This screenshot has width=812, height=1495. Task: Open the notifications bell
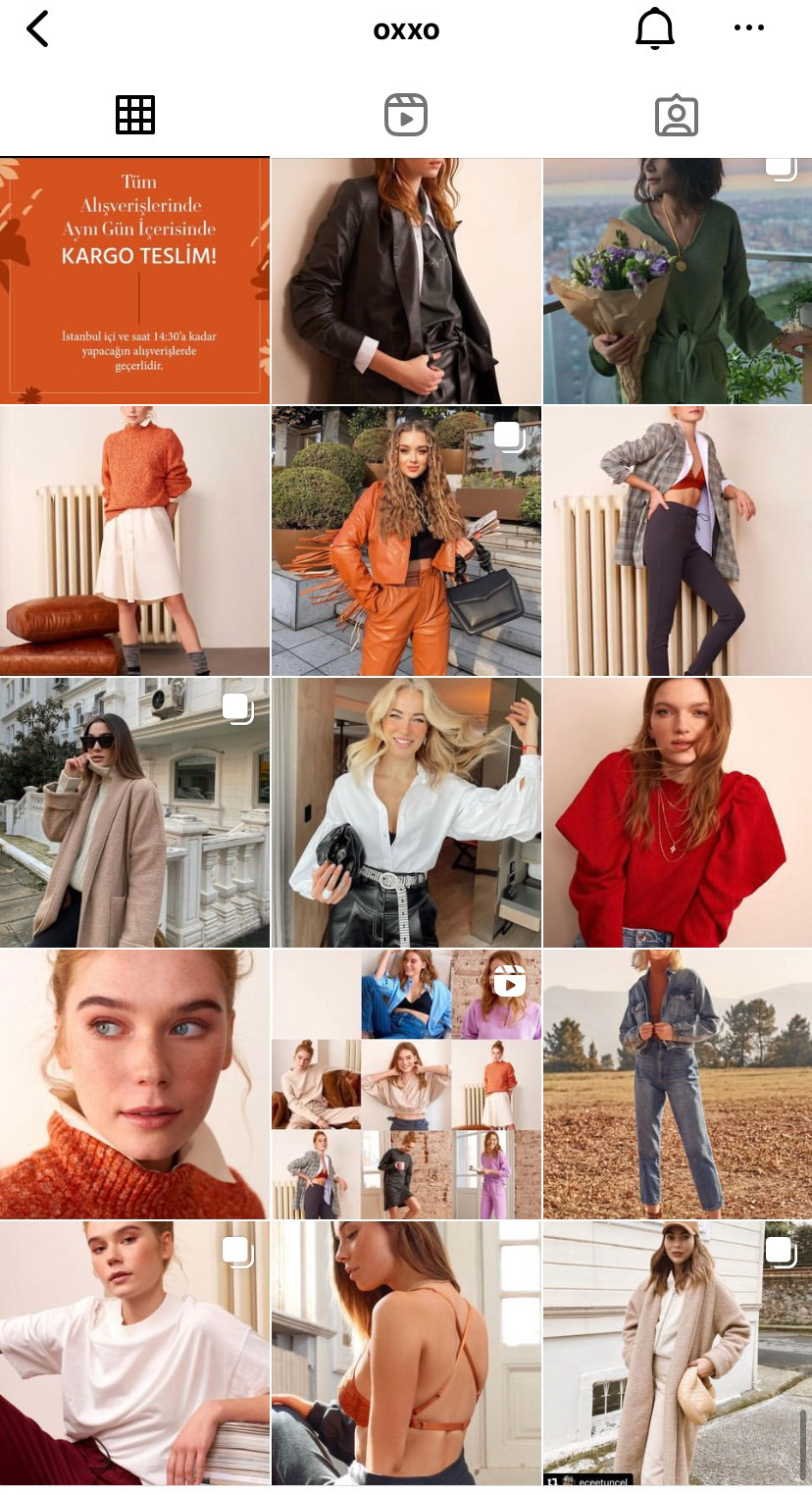click(654, 29)
